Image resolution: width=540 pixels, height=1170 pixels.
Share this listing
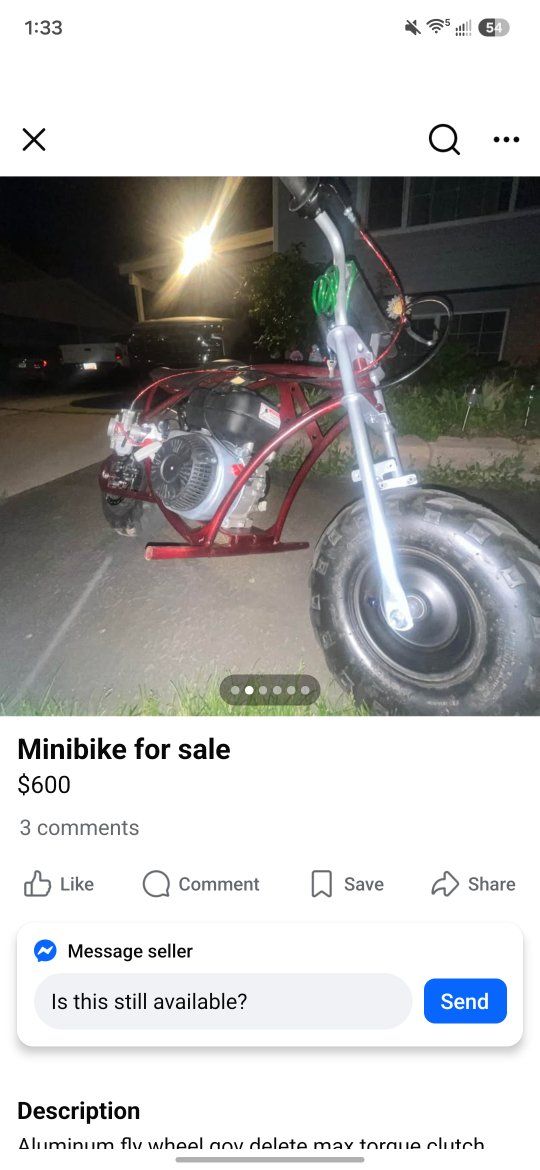point(474,884)
